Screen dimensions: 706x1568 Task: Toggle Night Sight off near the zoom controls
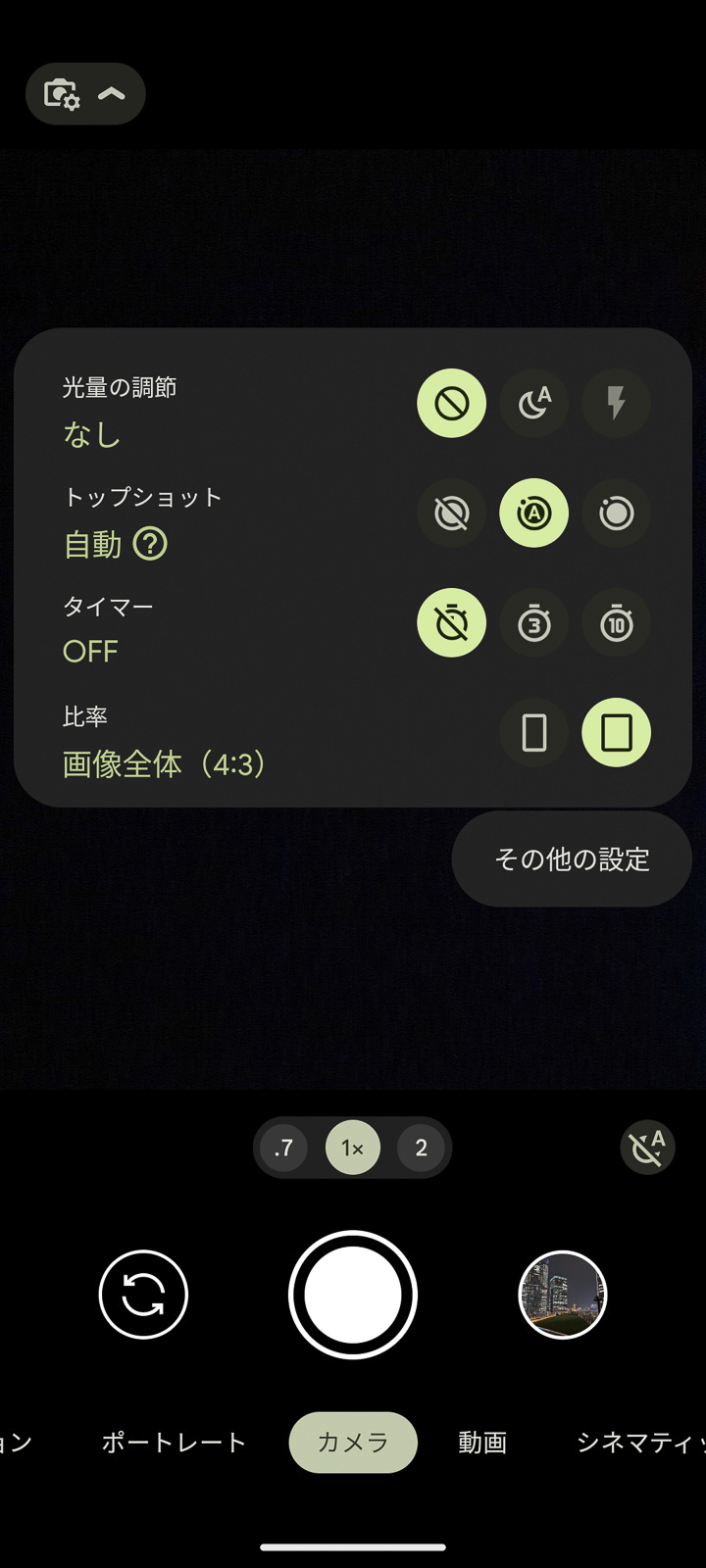(647, 1148)
